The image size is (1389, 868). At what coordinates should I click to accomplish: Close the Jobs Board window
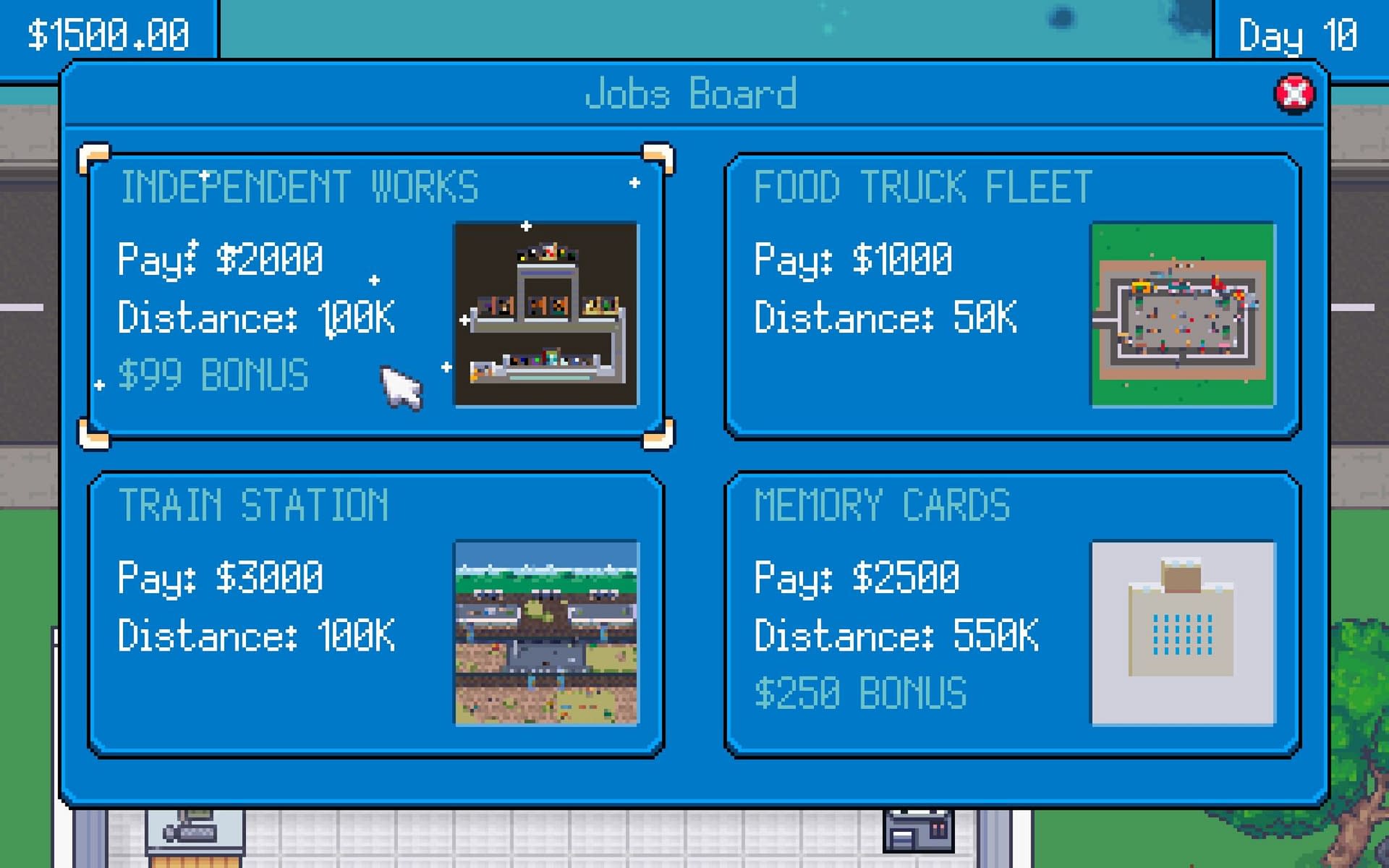coord(1294,94)
